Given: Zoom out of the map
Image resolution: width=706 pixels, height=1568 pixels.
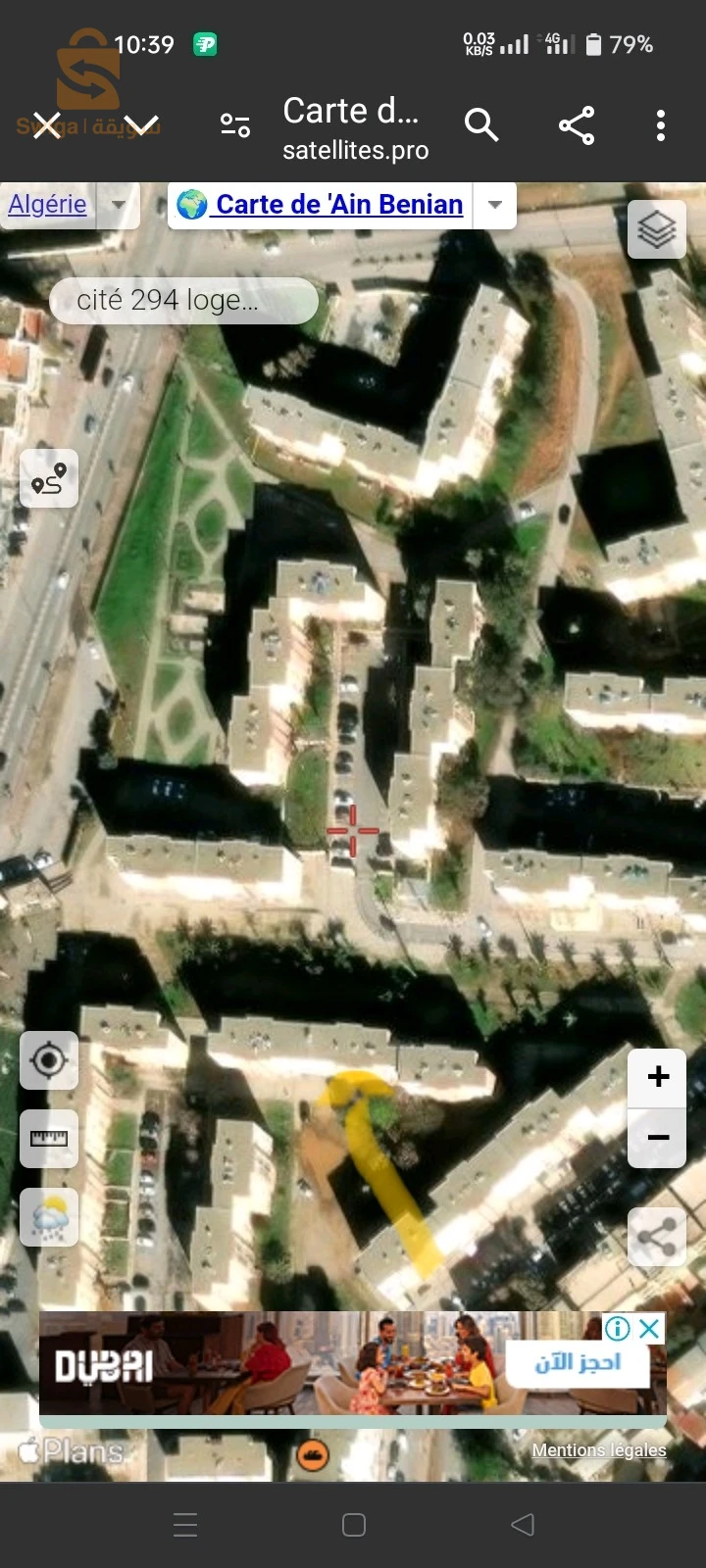Looking at the screenshot, I should click(658, 1138).
